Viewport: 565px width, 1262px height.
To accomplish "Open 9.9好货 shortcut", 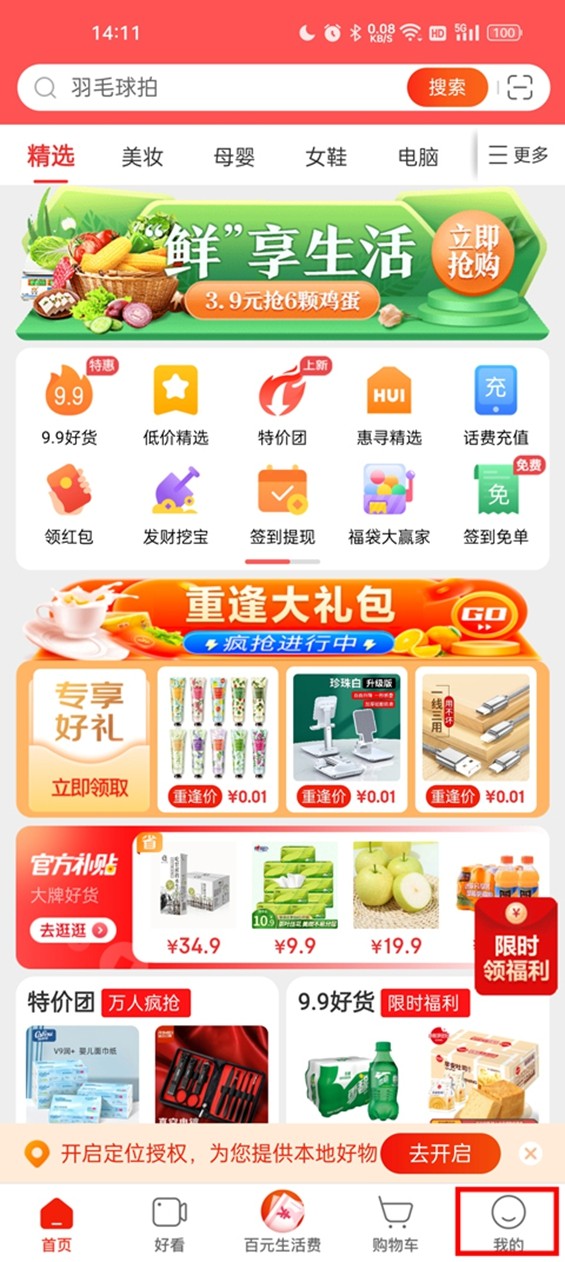I will pos(69,403).
